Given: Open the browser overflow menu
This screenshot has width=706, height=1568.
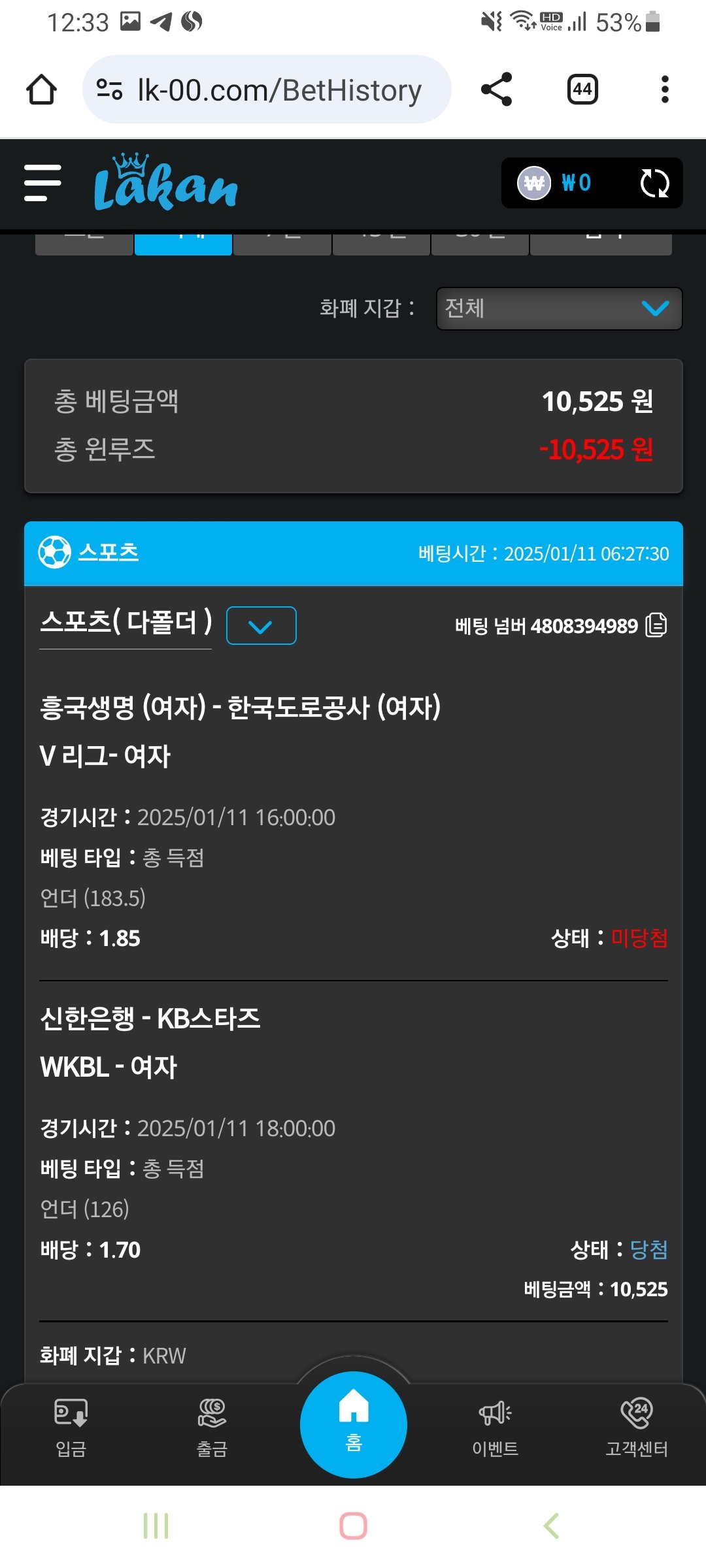Looking at the screenshot, I should tap(665, 90).
